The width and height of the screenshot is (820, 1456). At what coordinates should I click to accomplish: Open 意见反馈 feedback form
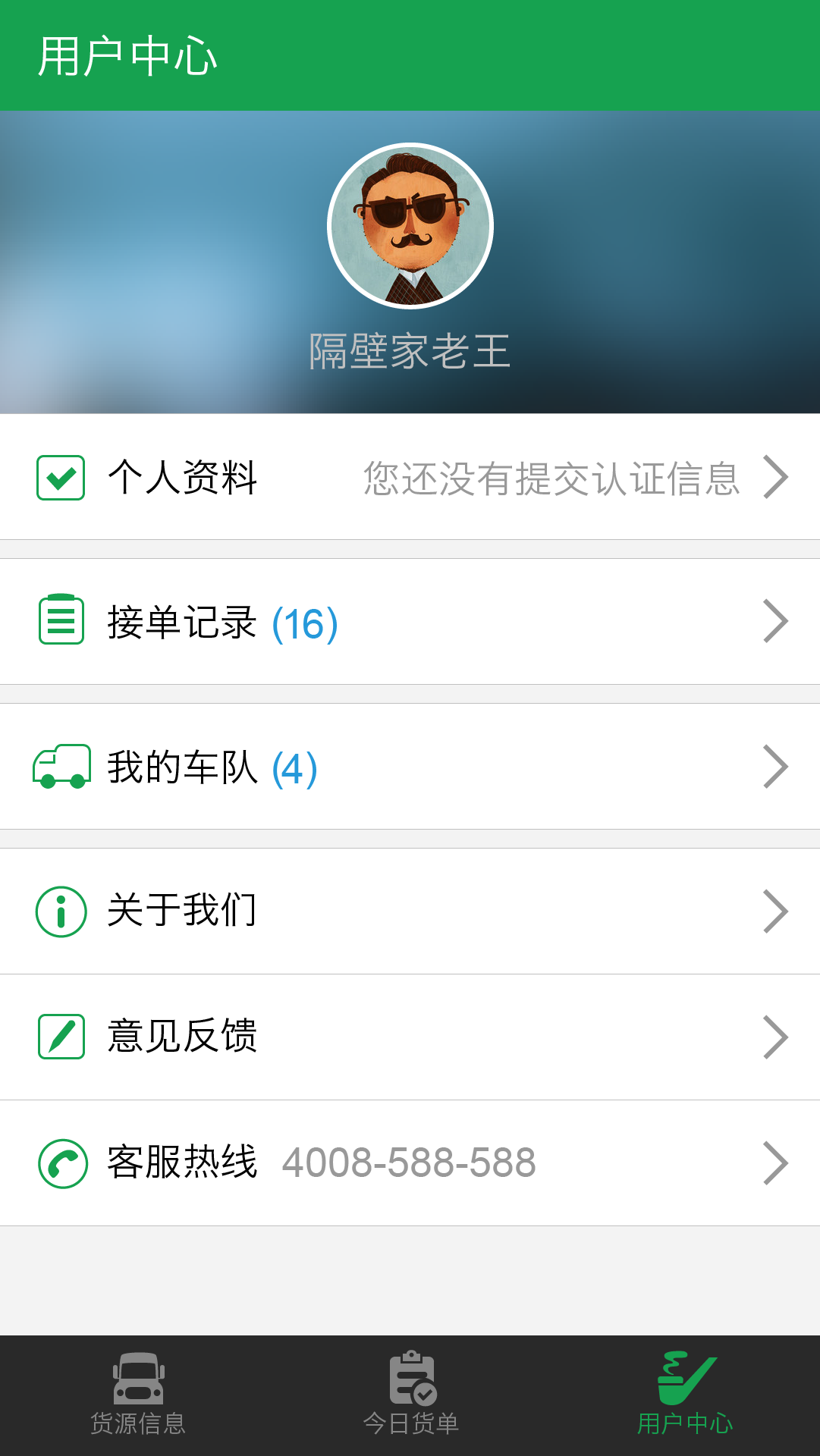(x=410, y=1037)
